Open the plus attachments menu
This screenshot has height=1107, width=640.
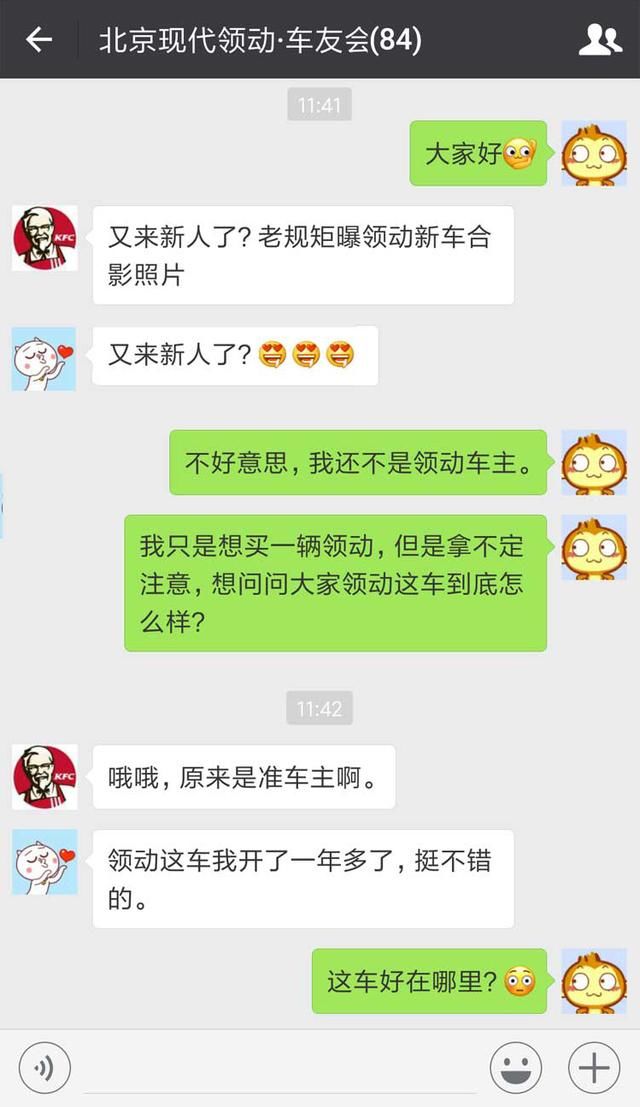594,1068
